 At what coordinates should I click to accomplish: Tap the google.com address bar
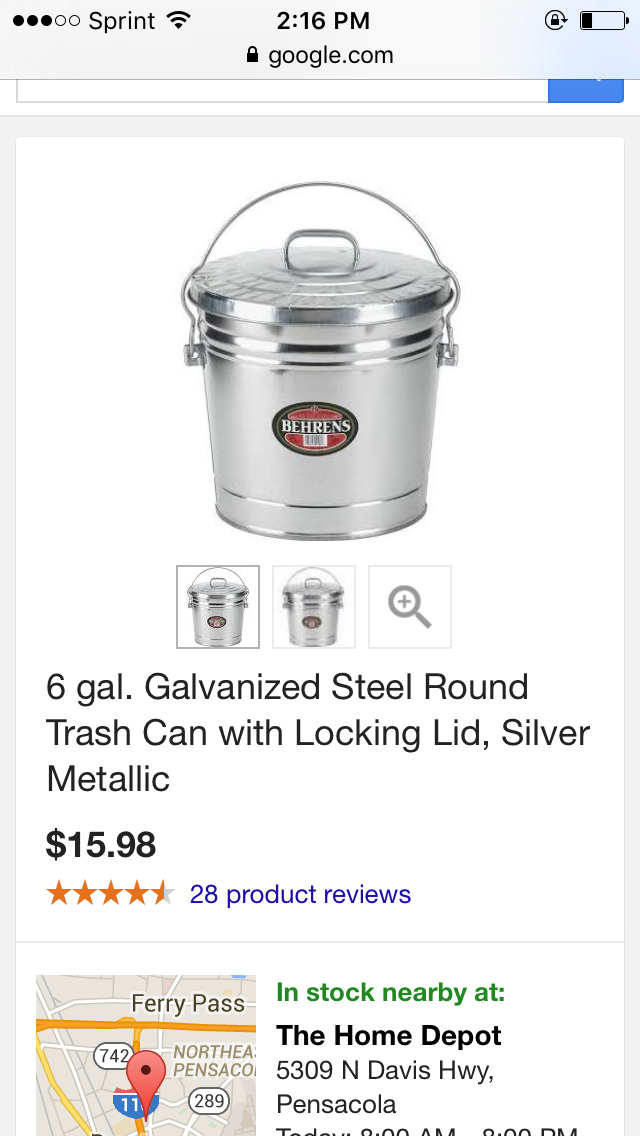320,55
